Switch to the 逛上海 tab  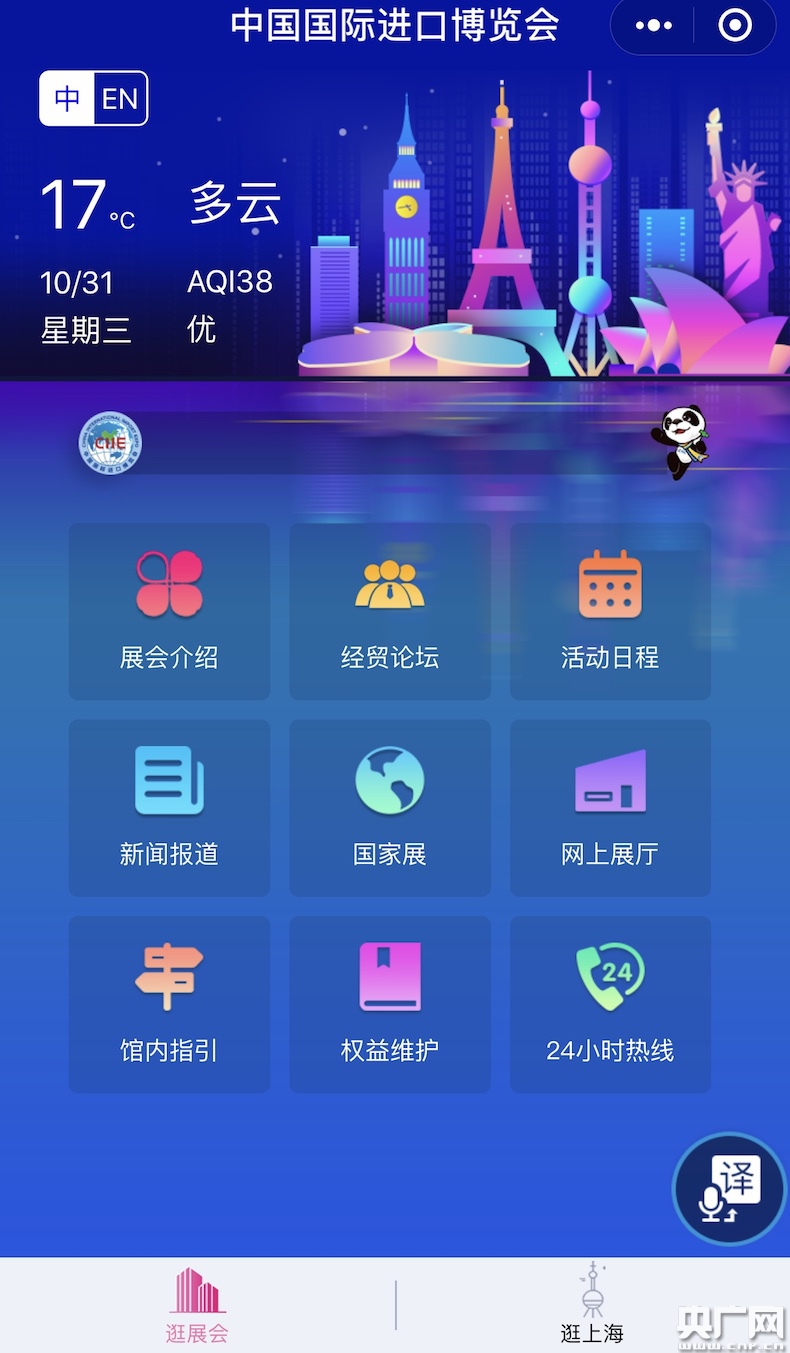pos(592,1305)
